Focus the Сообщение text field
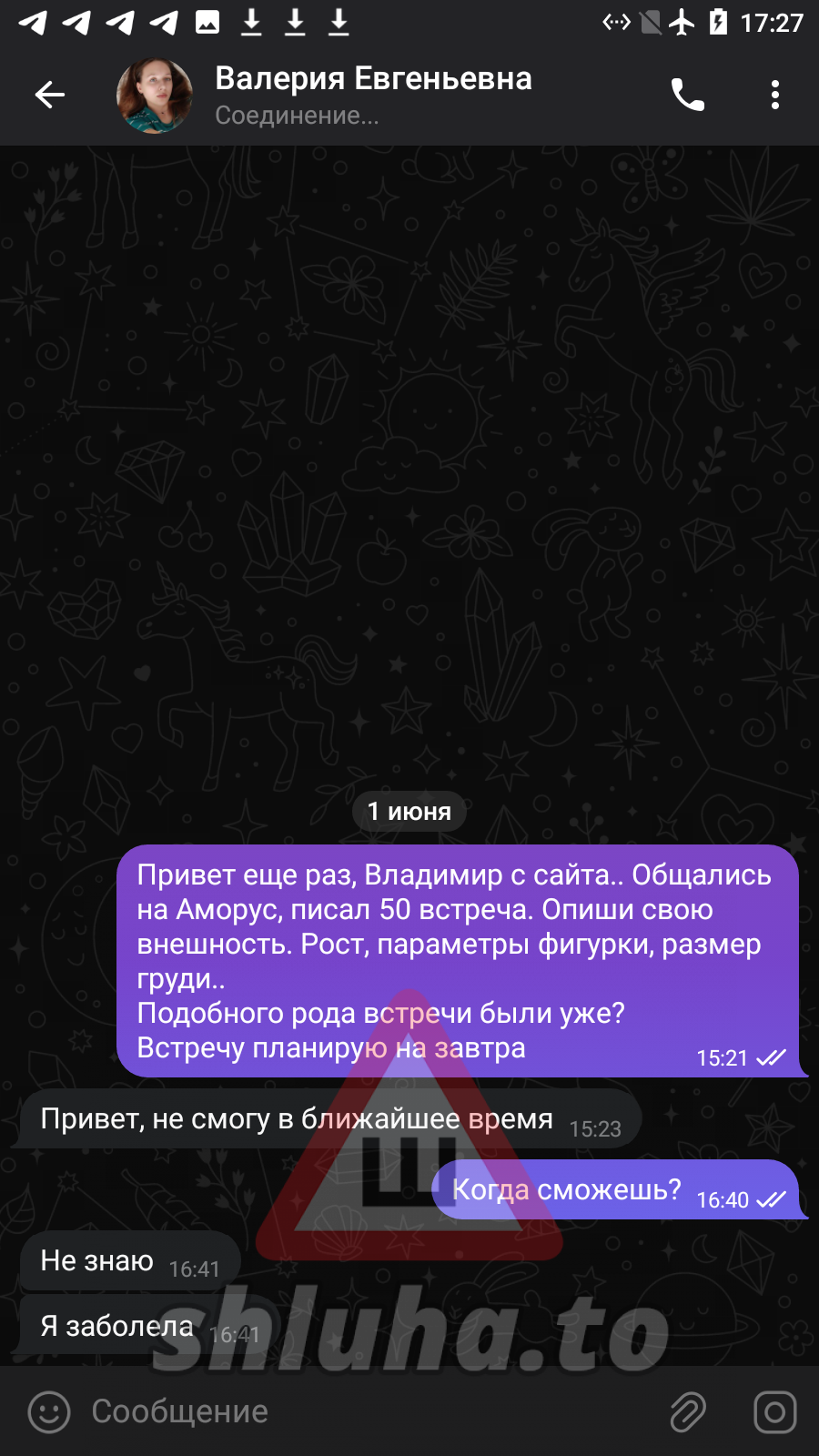Viewport: 819px width, 1456px height. [364, 1412]
